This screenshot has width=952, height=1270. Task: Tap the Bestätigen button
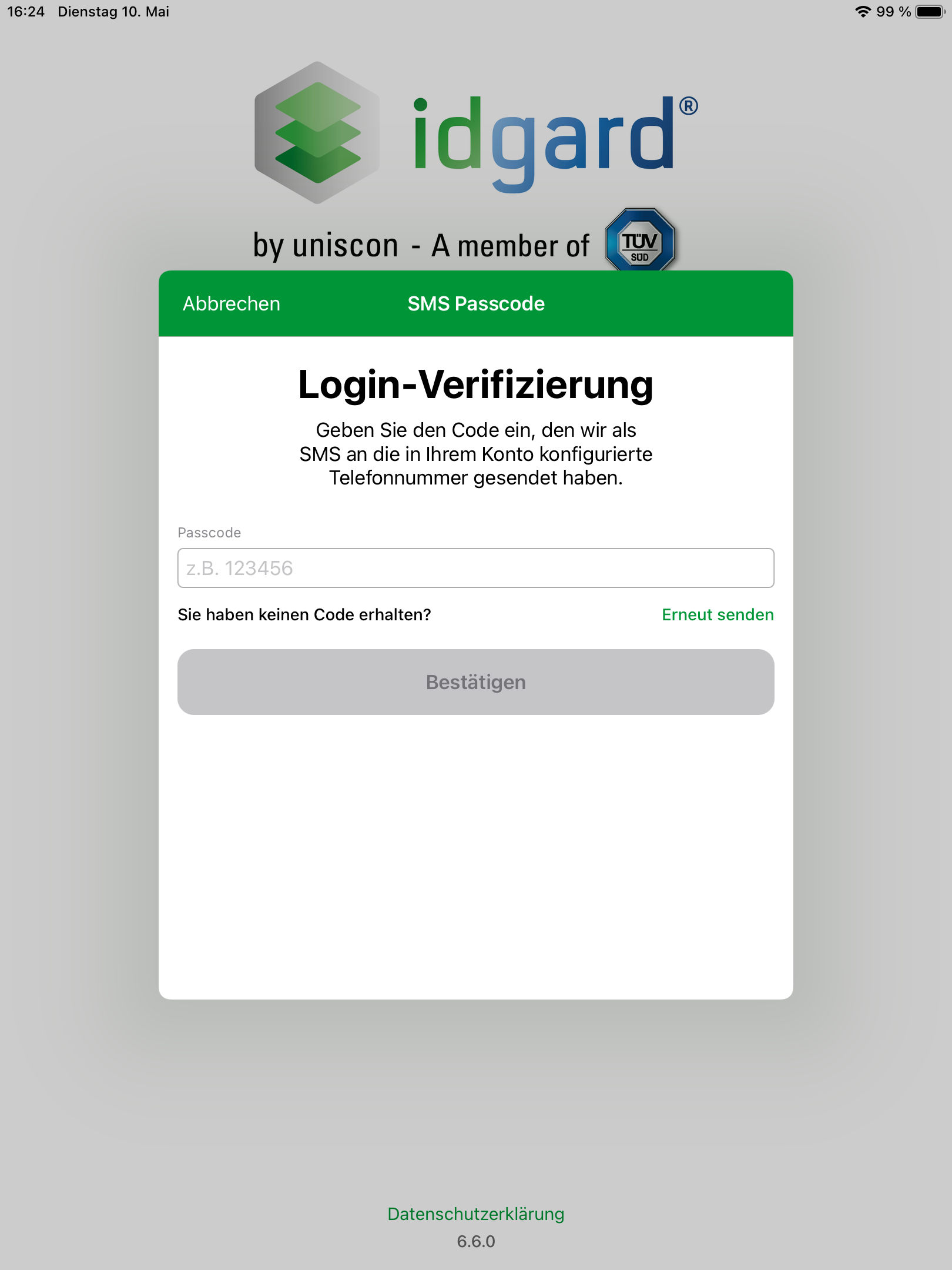click(475, 682)
